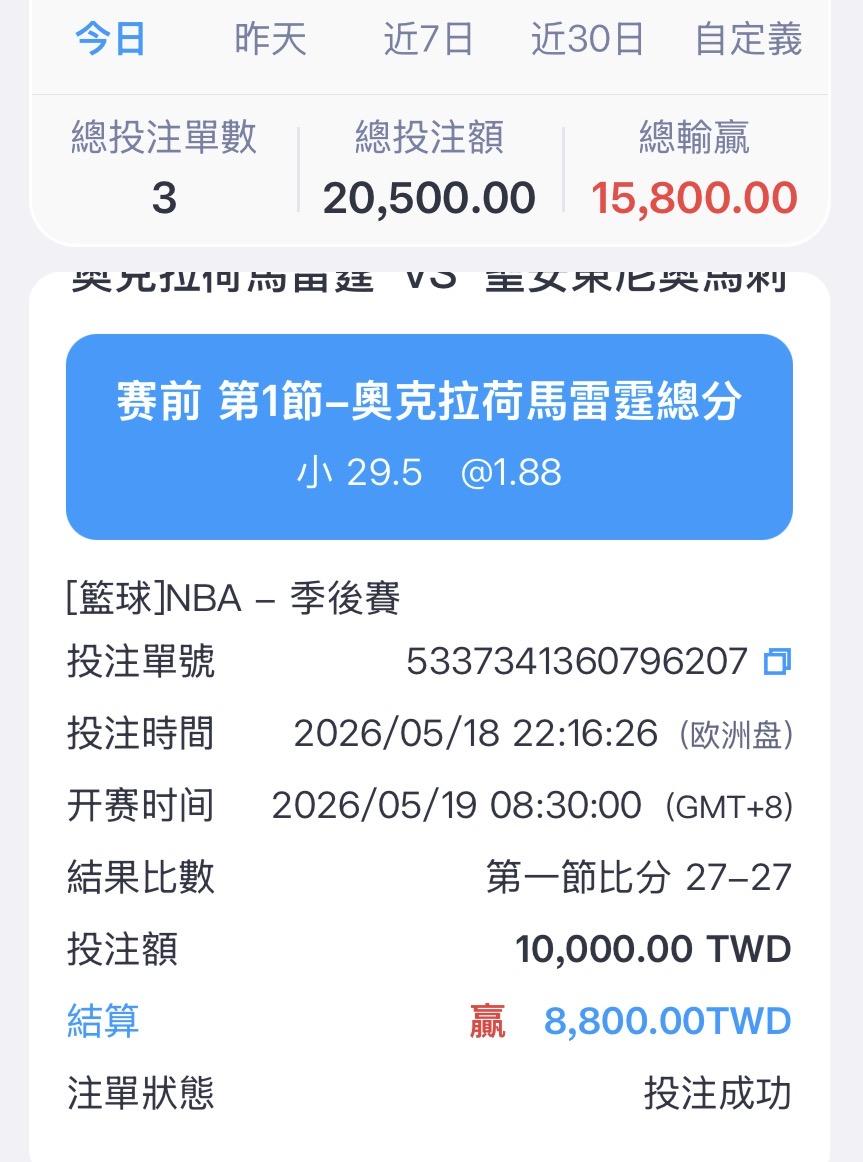Select the 今日 date filter

[x=110, y=39]
